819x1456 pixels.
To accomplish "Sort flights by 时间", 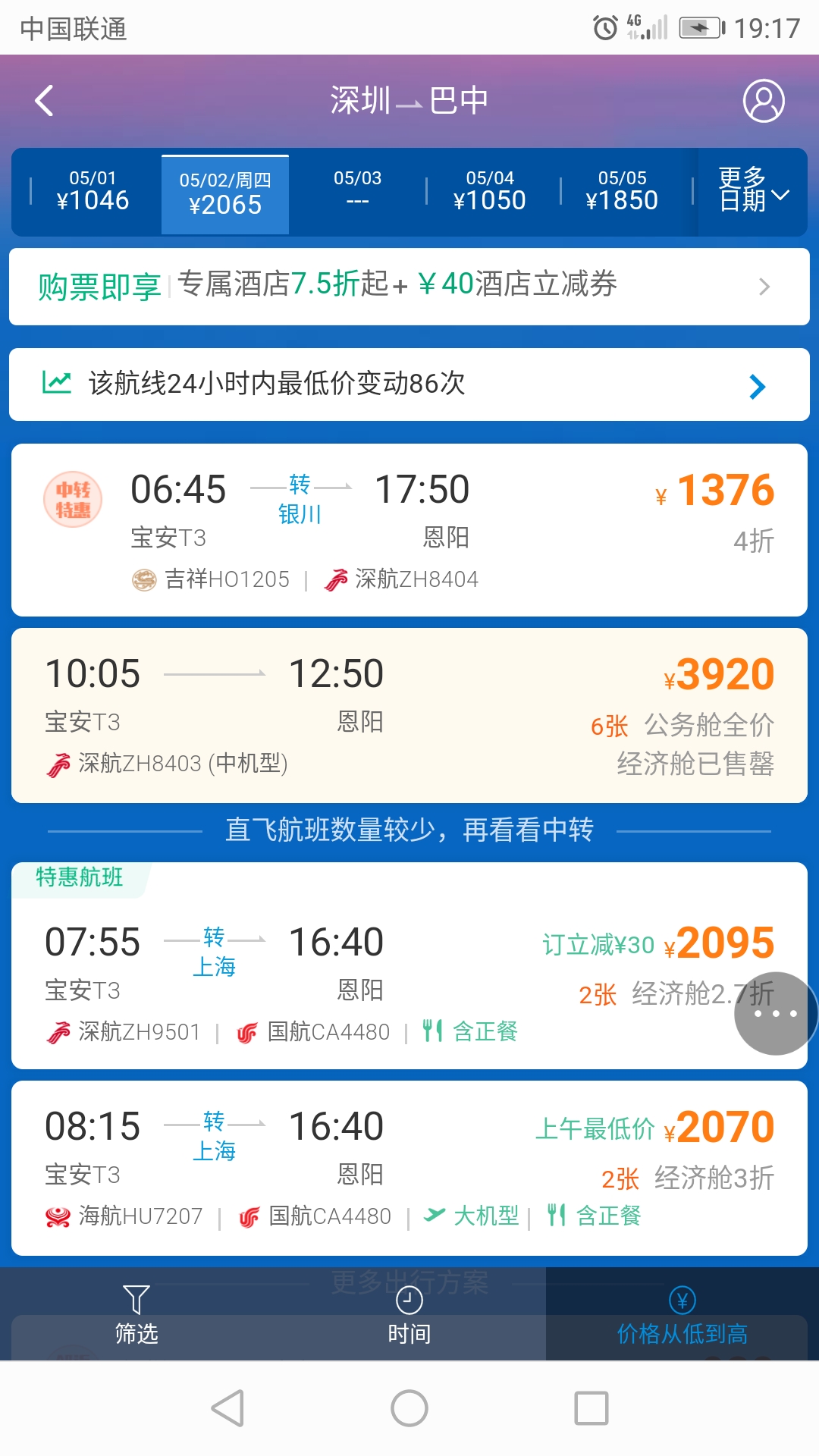I will 409,1315.
